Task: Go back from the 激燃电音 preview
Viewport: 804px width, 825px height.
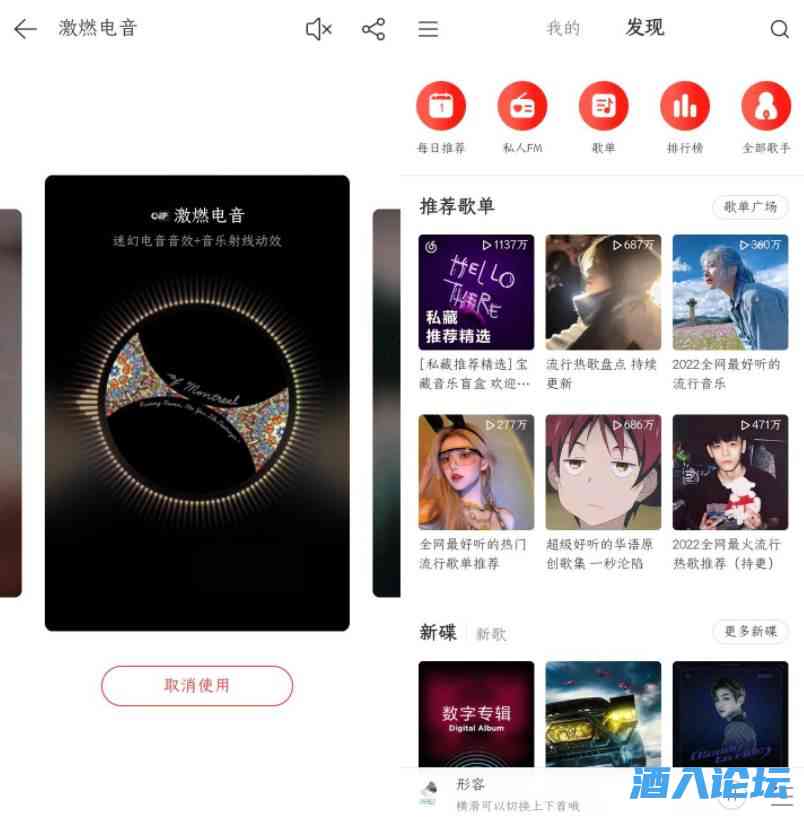Action: coord(24,29)
